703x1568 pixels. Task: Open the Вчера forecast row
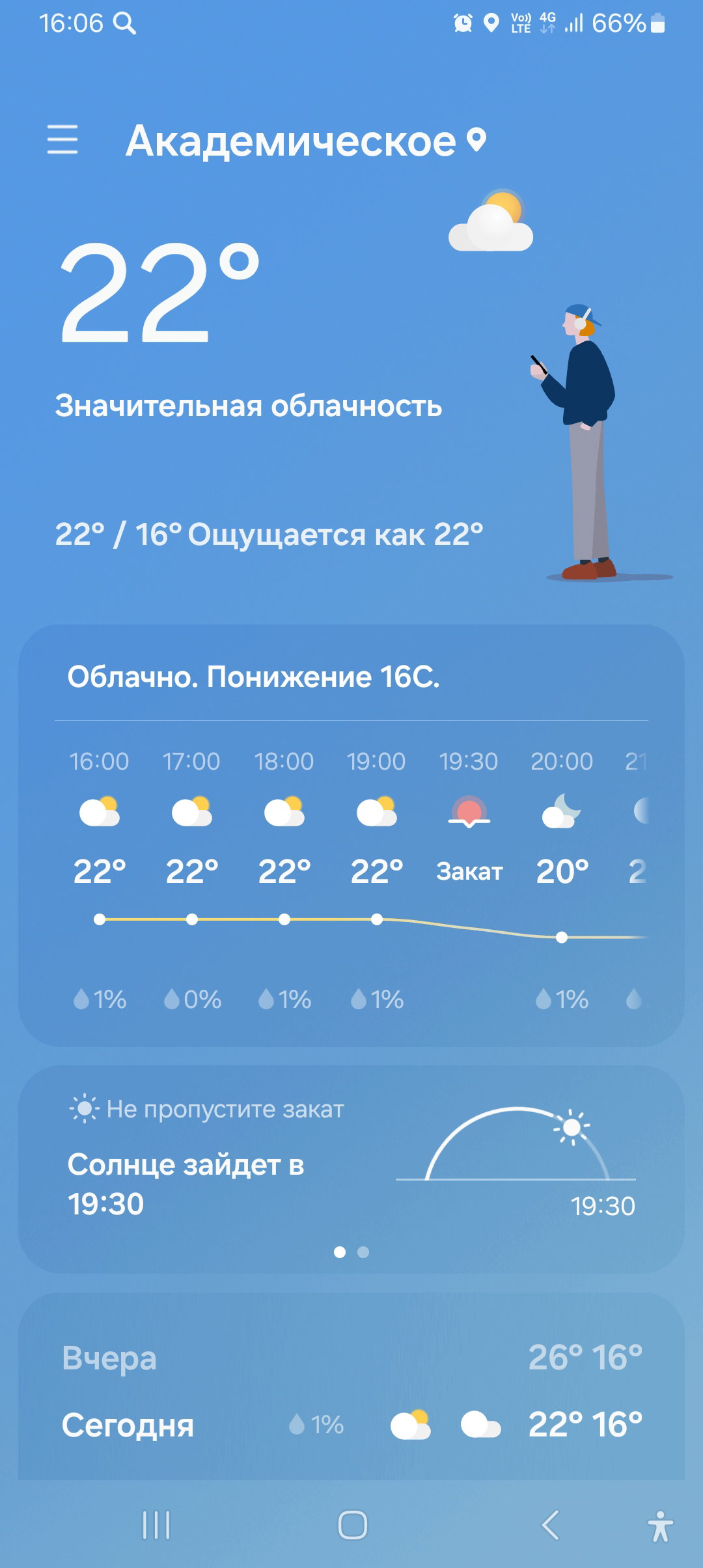pyautogui.click(x=351, y=1358)
